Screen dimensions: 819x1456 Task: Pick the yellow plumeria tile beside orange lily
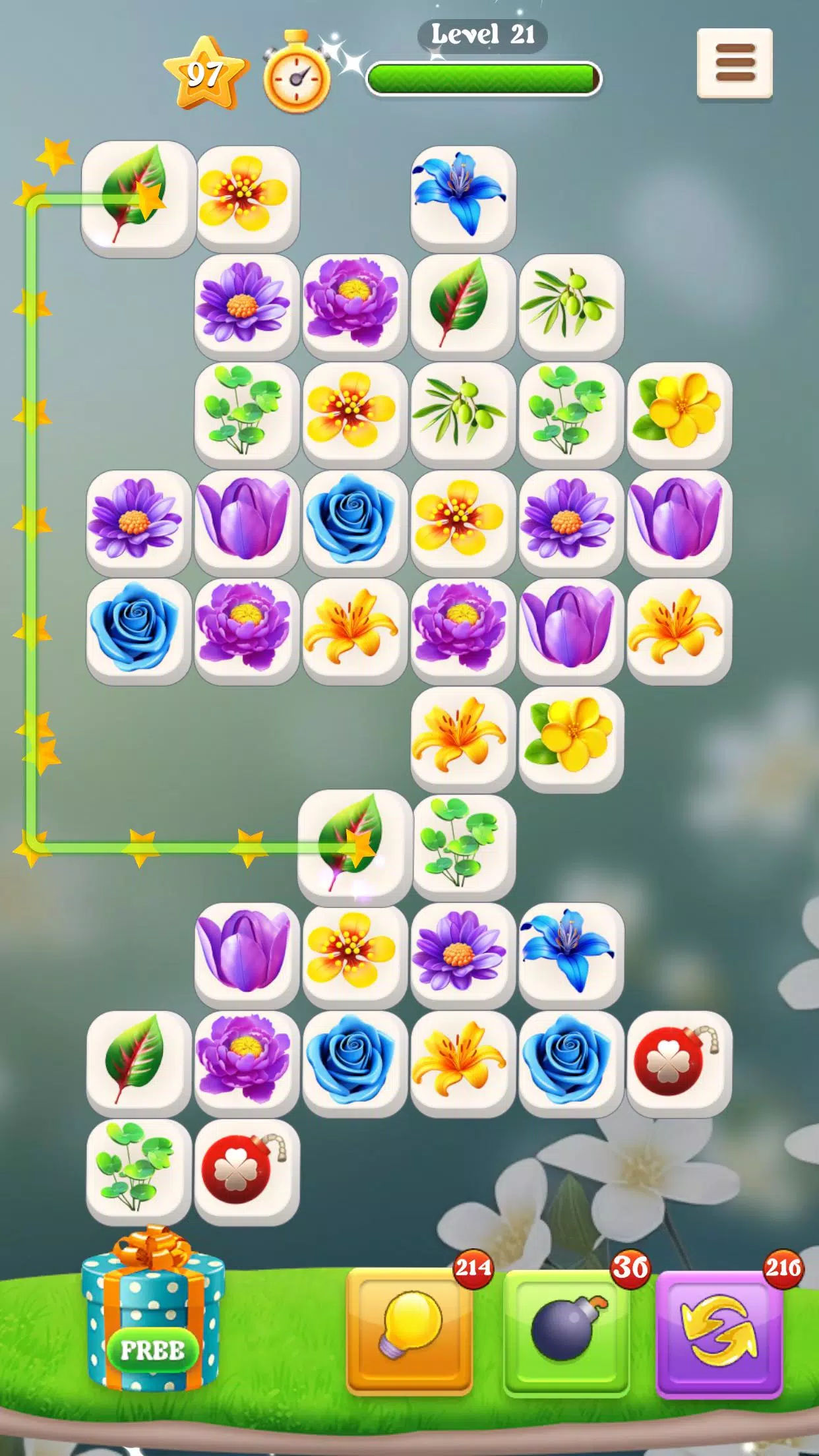[x=571, y=737]
